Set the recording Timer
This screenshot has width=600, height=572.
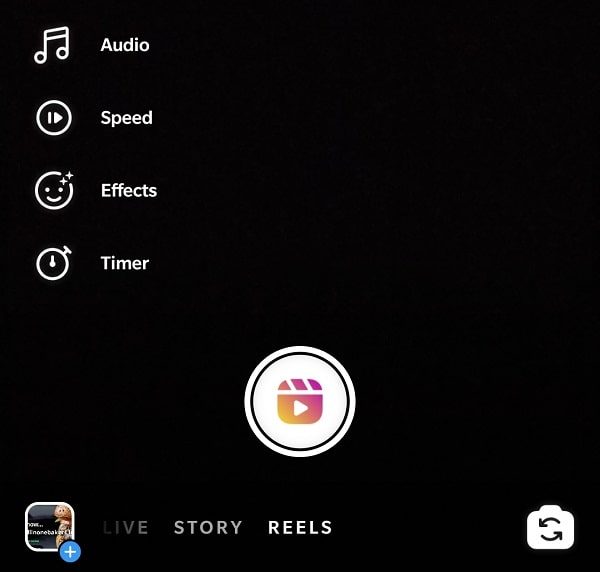(x=53, y=263)
